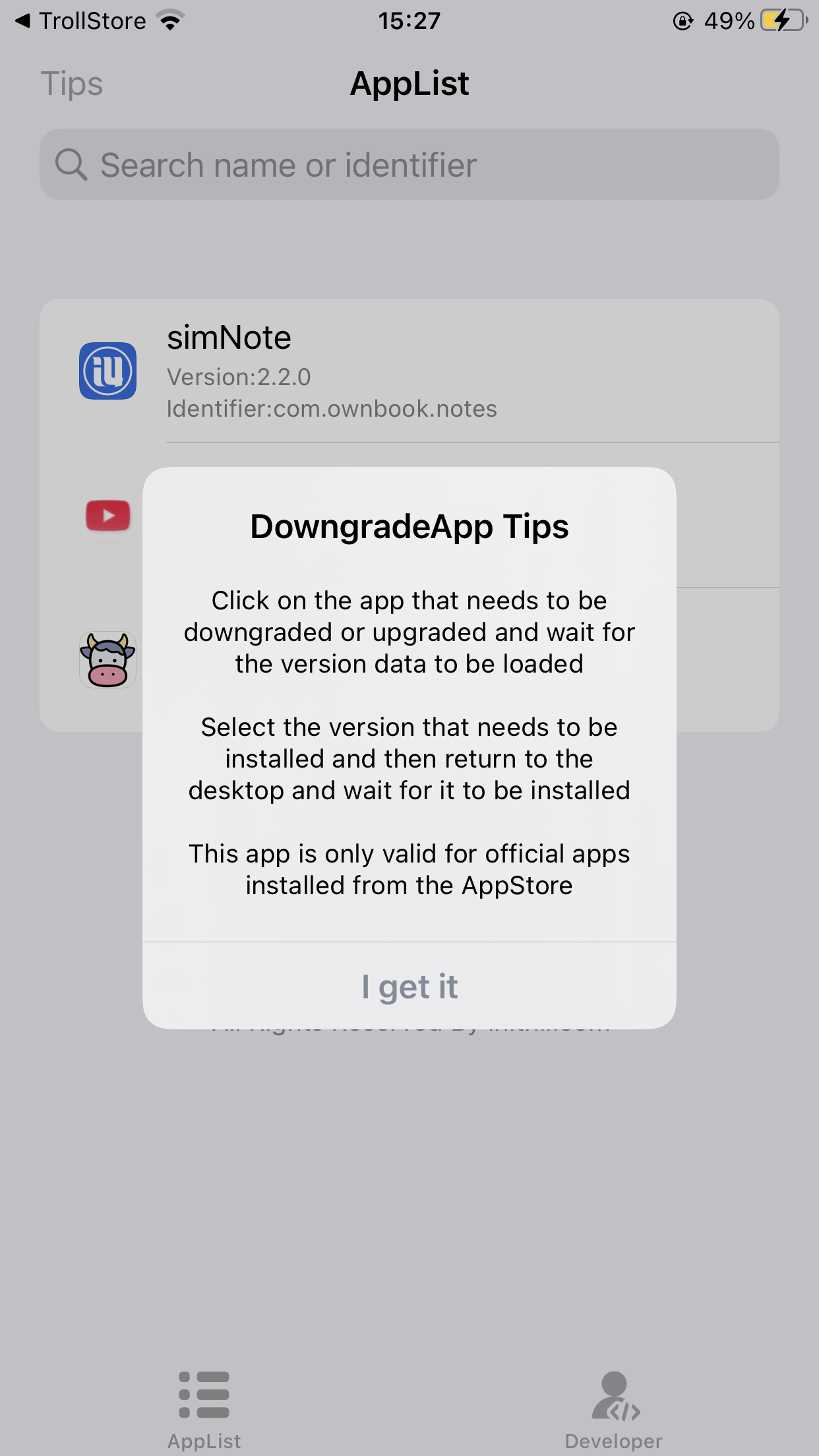Focus the Search name or identifier field
Image resolution: width=819 pixels, height=1456 pixels.
point(409,165)
